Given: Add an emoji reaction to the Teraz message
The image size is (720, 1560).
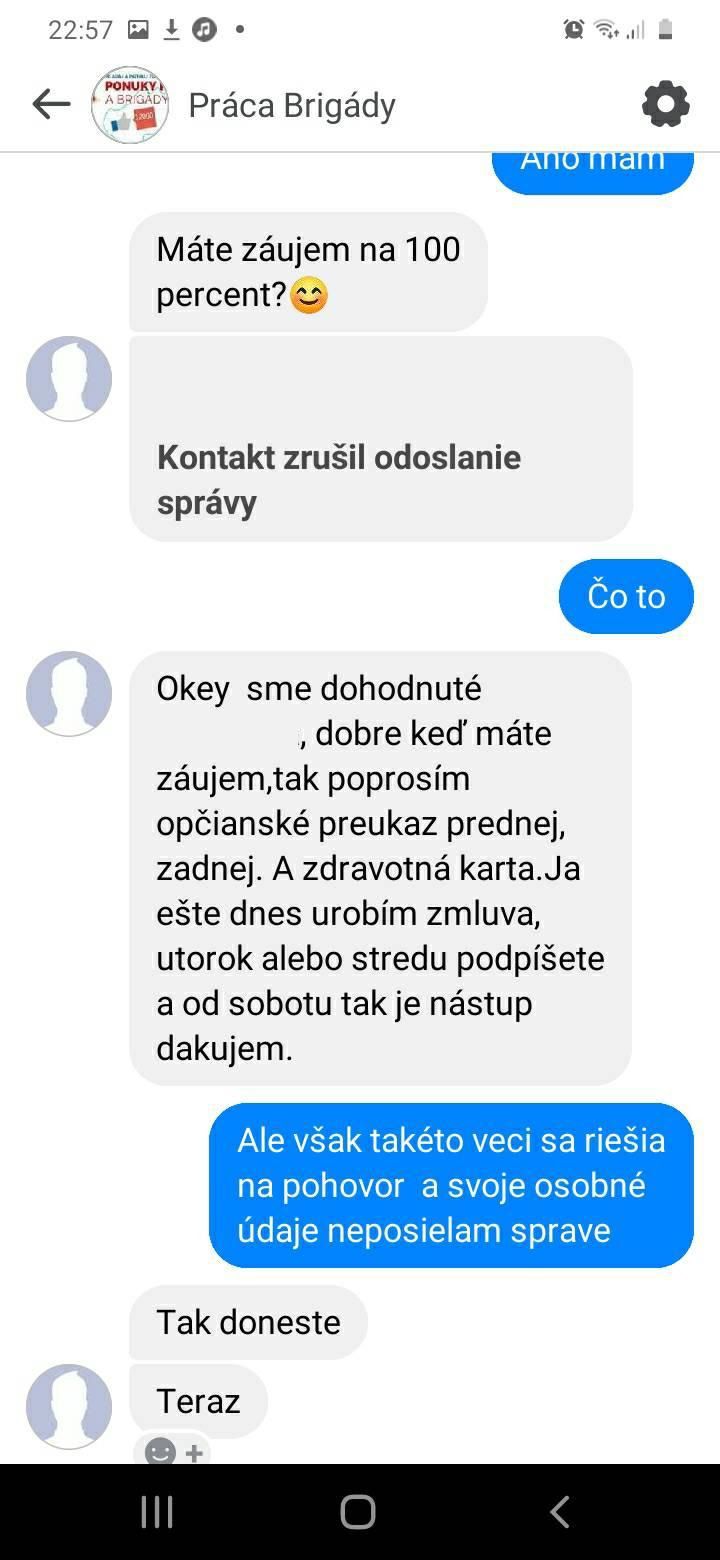Looking at the screenshot, I should pos(174,1452).
